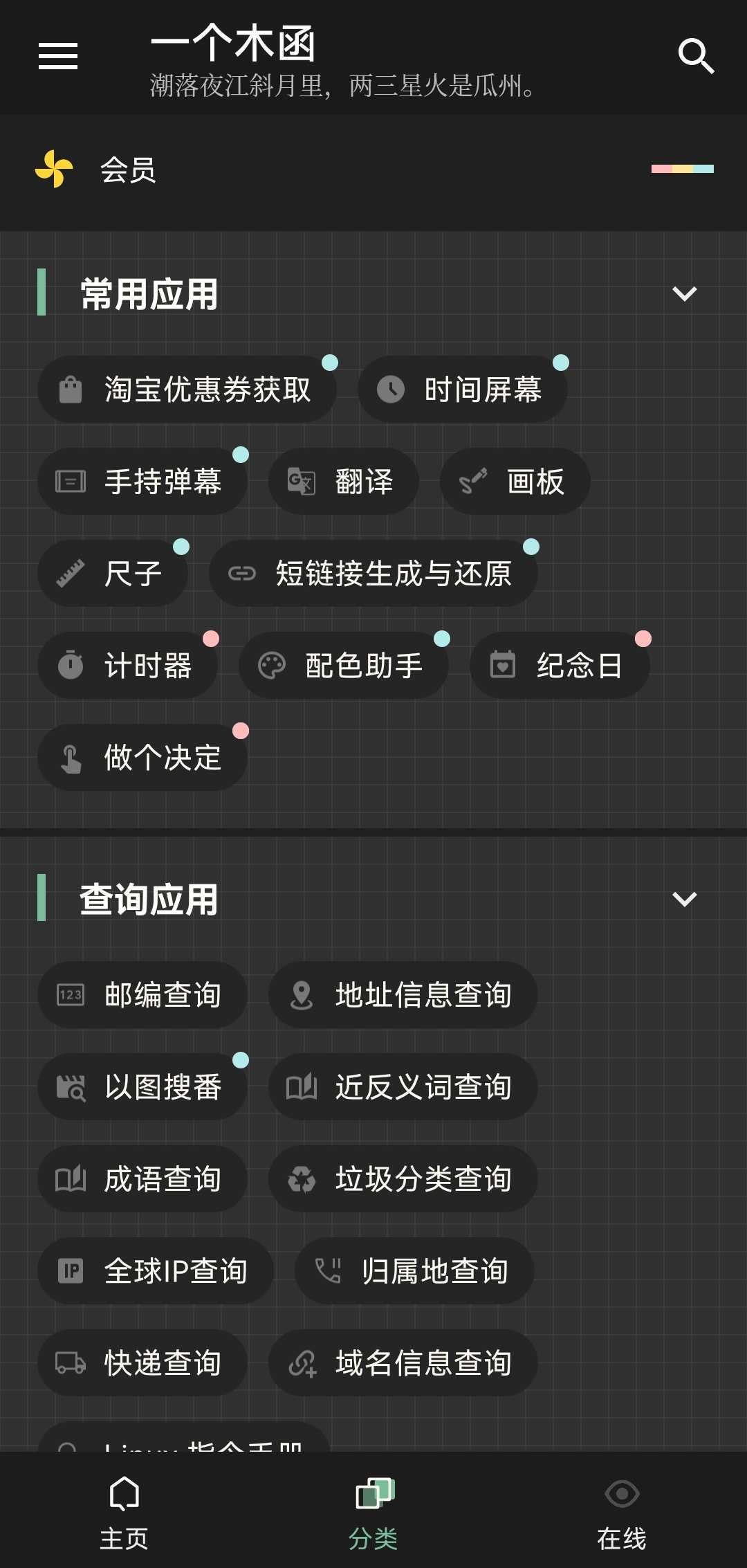Open 邮编查询 postcode lookup
This screenshot has height=1568, width=747.
pos(142,995)
